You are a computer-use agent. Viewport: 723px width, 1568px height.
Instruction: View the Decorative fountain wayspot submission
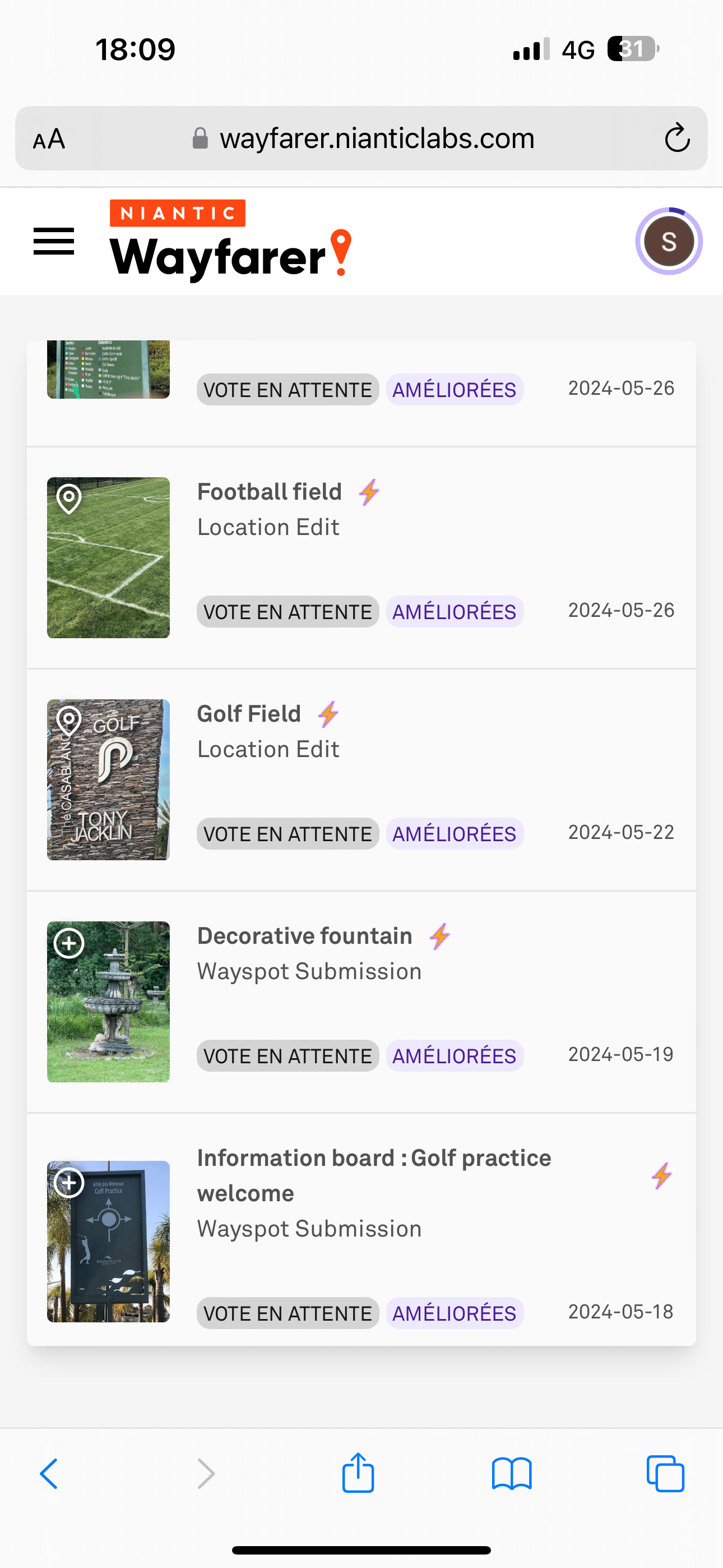pos(304,936)
